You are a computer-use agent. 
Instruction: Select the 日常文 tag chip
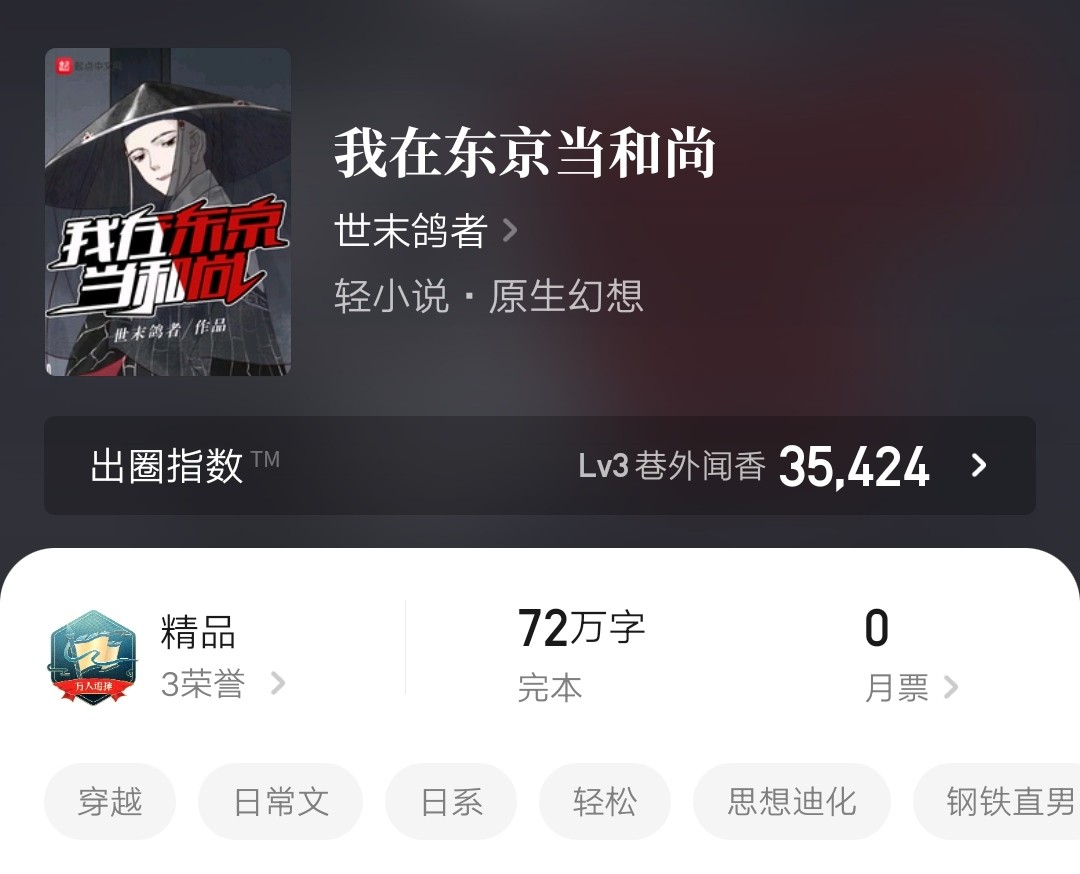(x=280, y=801)
